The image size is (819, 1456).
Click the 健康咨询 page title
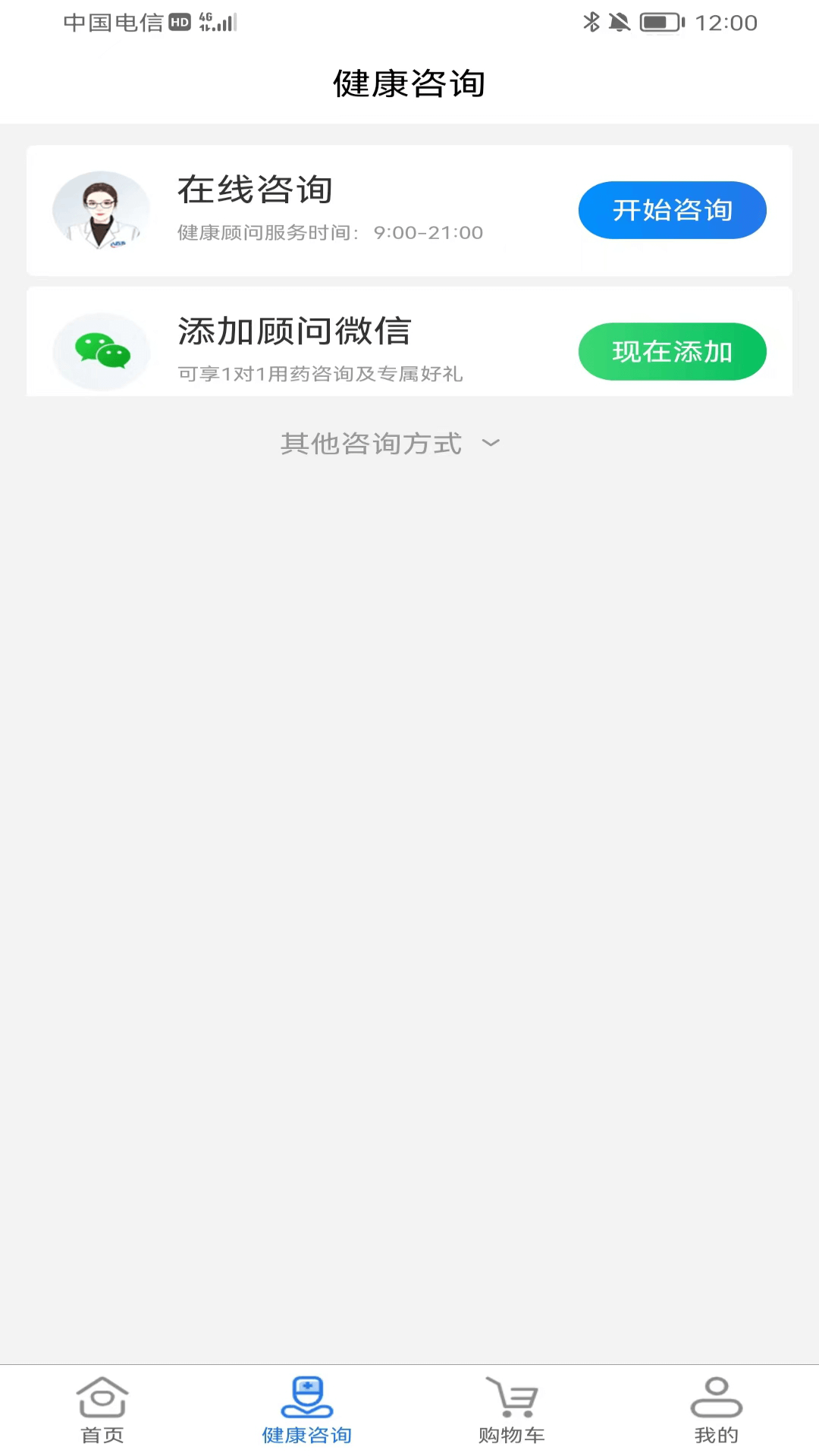point(409,83)
